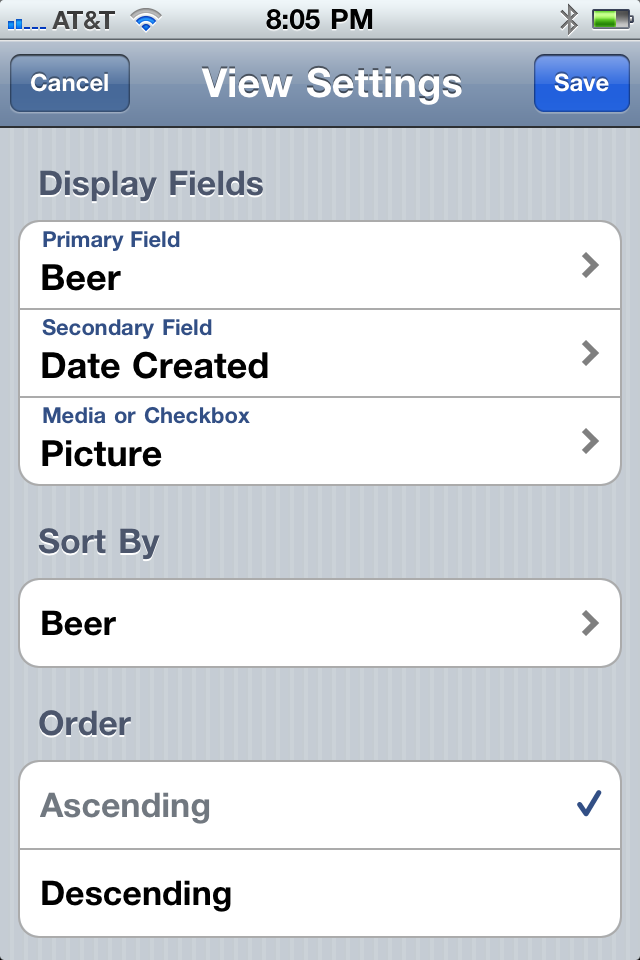Open the Primary Field row showing Beer
Screen dimensions: 640x960
click(x=320, y=266)
